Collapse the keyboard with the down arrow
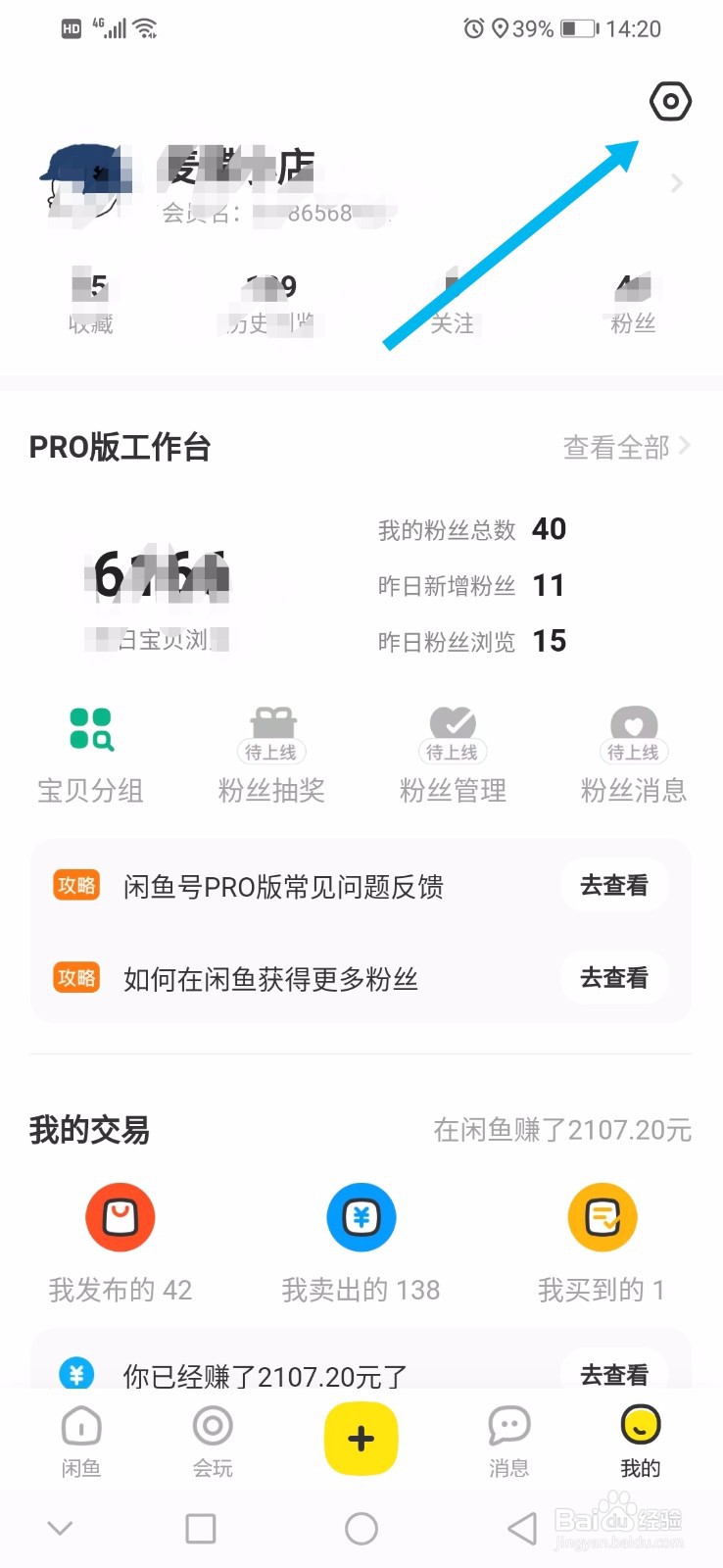 click(x=61, y=1527)
